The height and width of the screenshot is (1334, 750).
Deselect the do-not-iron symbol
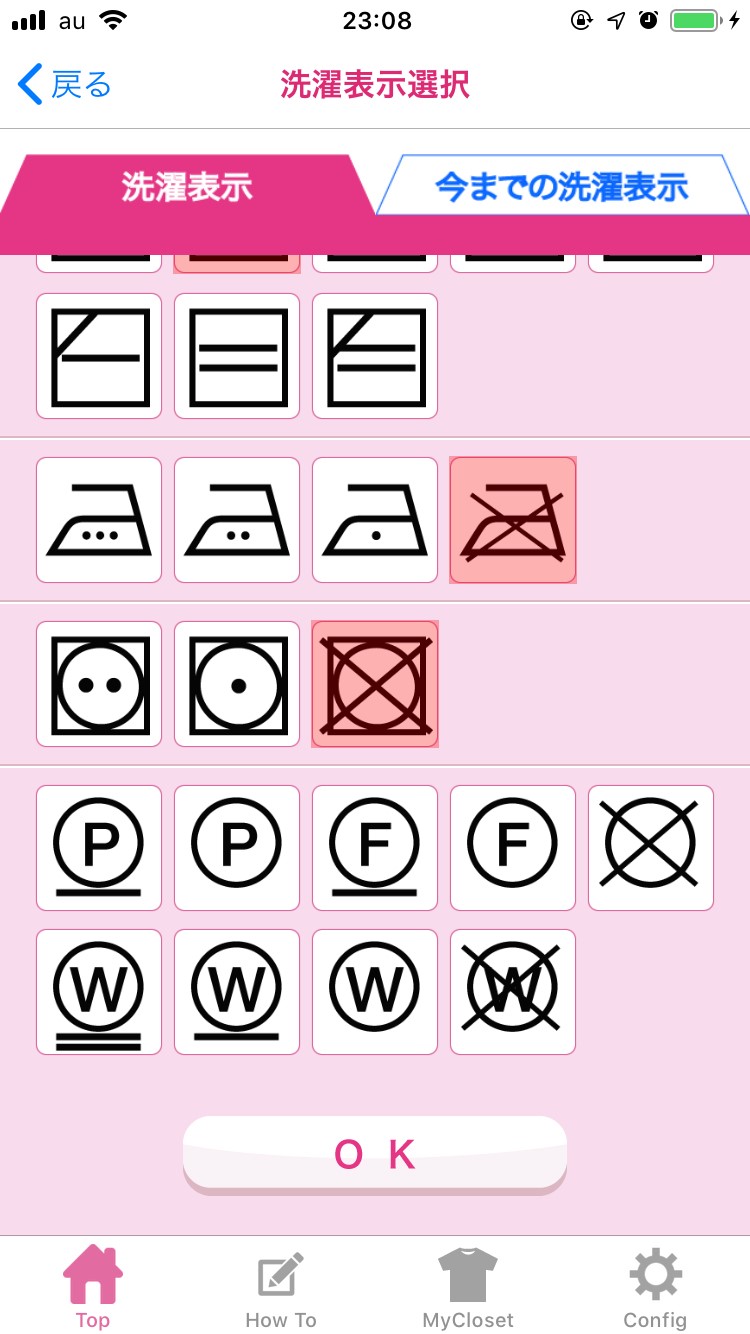(513, 520)
